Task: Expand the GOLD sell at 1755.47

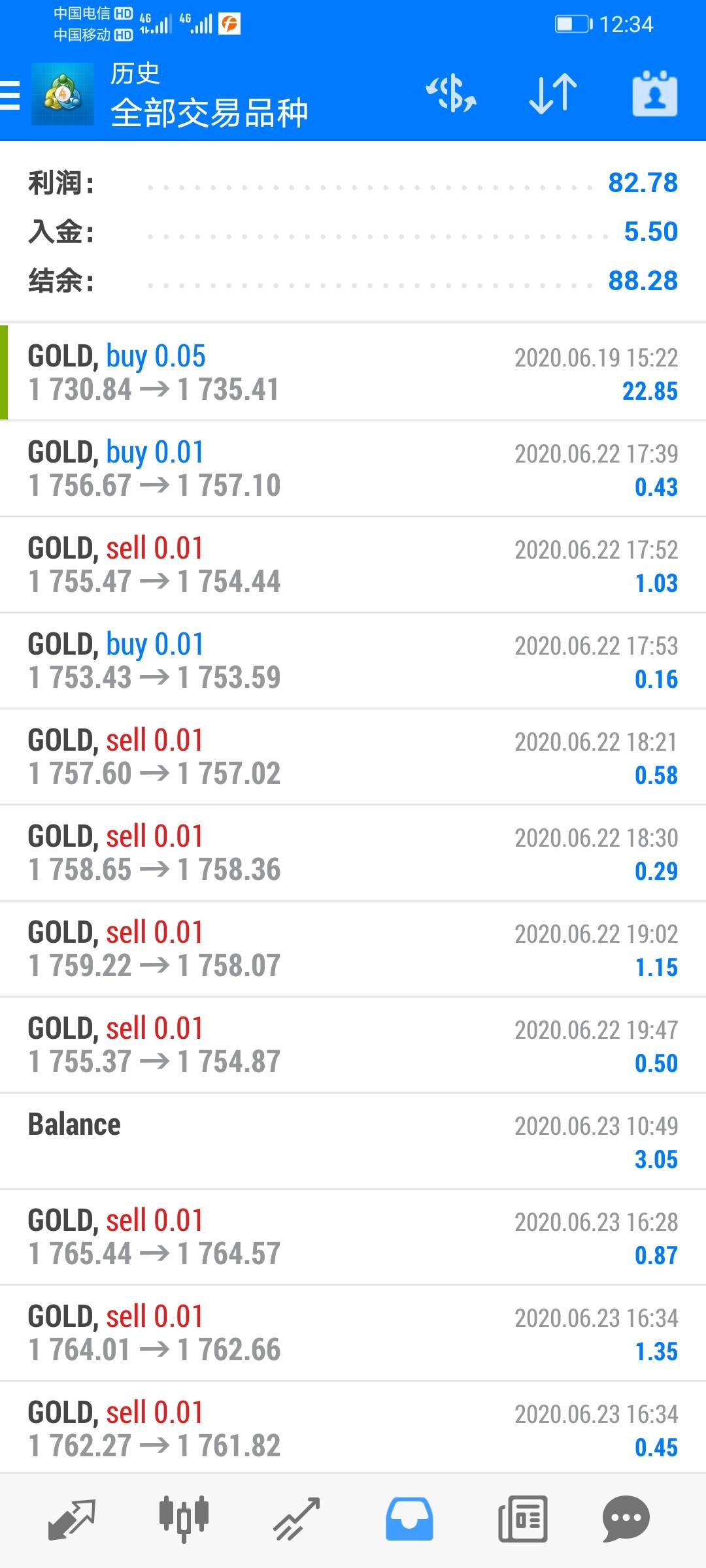Action: (x=353, y=564)
